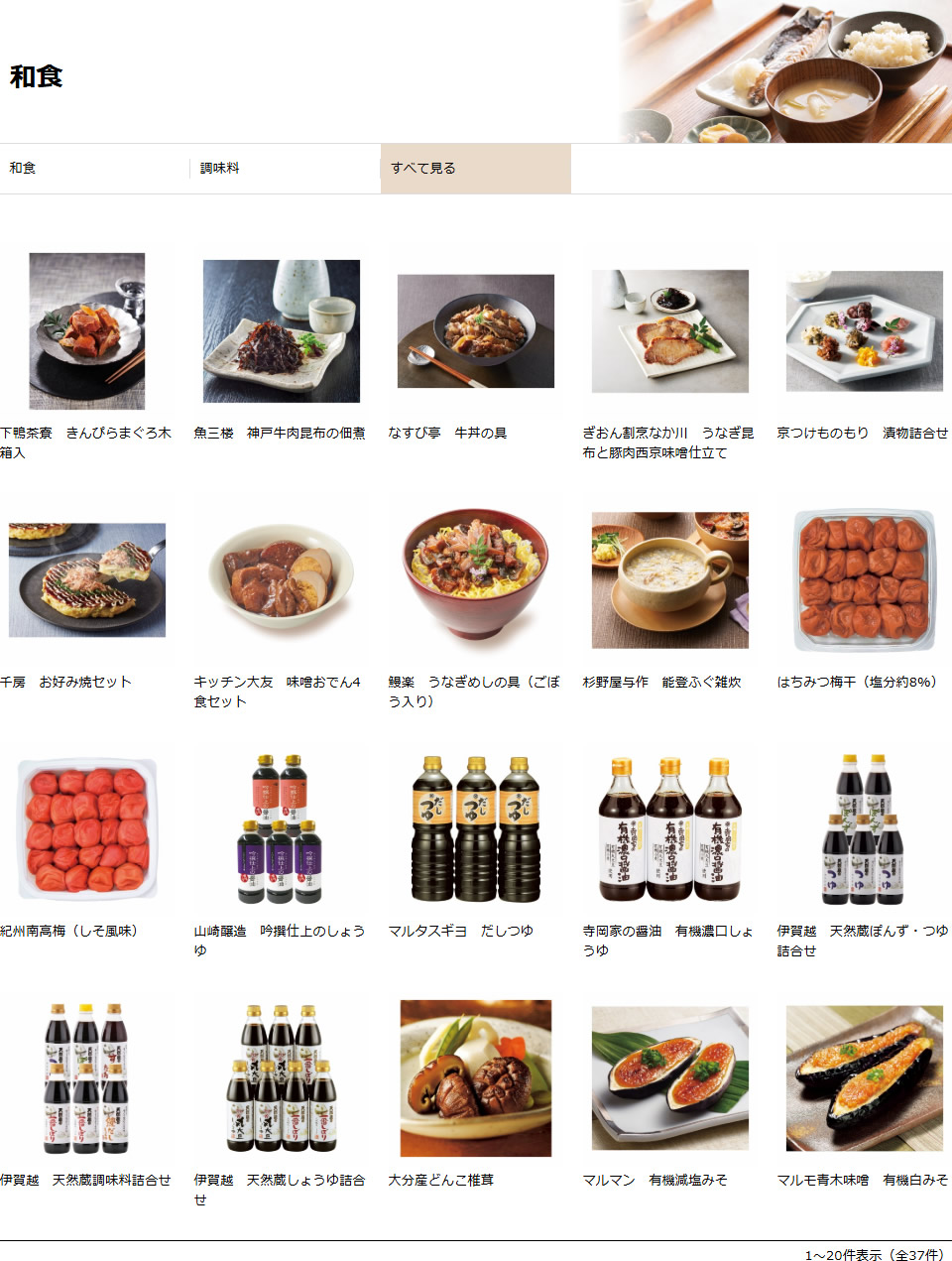View なすび亭 牛丼の具 item
Viewport: 952px width, 1261px height.
(x=475, y=331)
